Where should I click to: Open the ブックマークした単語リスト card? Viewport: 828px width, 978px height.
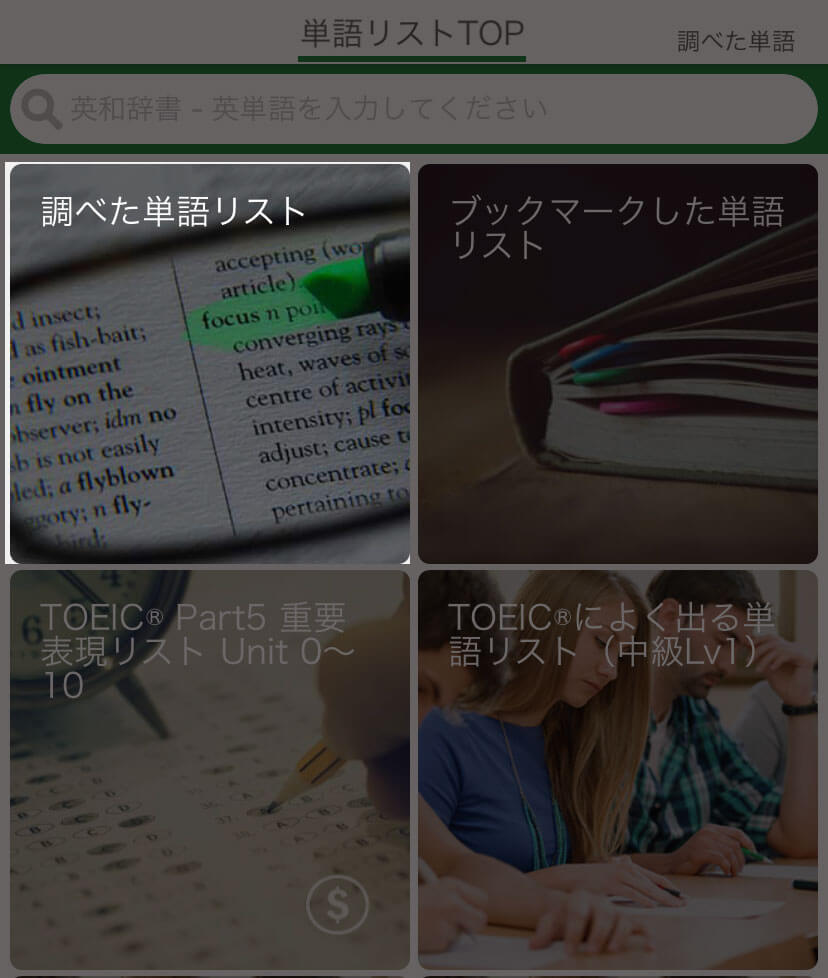point(618,364)
